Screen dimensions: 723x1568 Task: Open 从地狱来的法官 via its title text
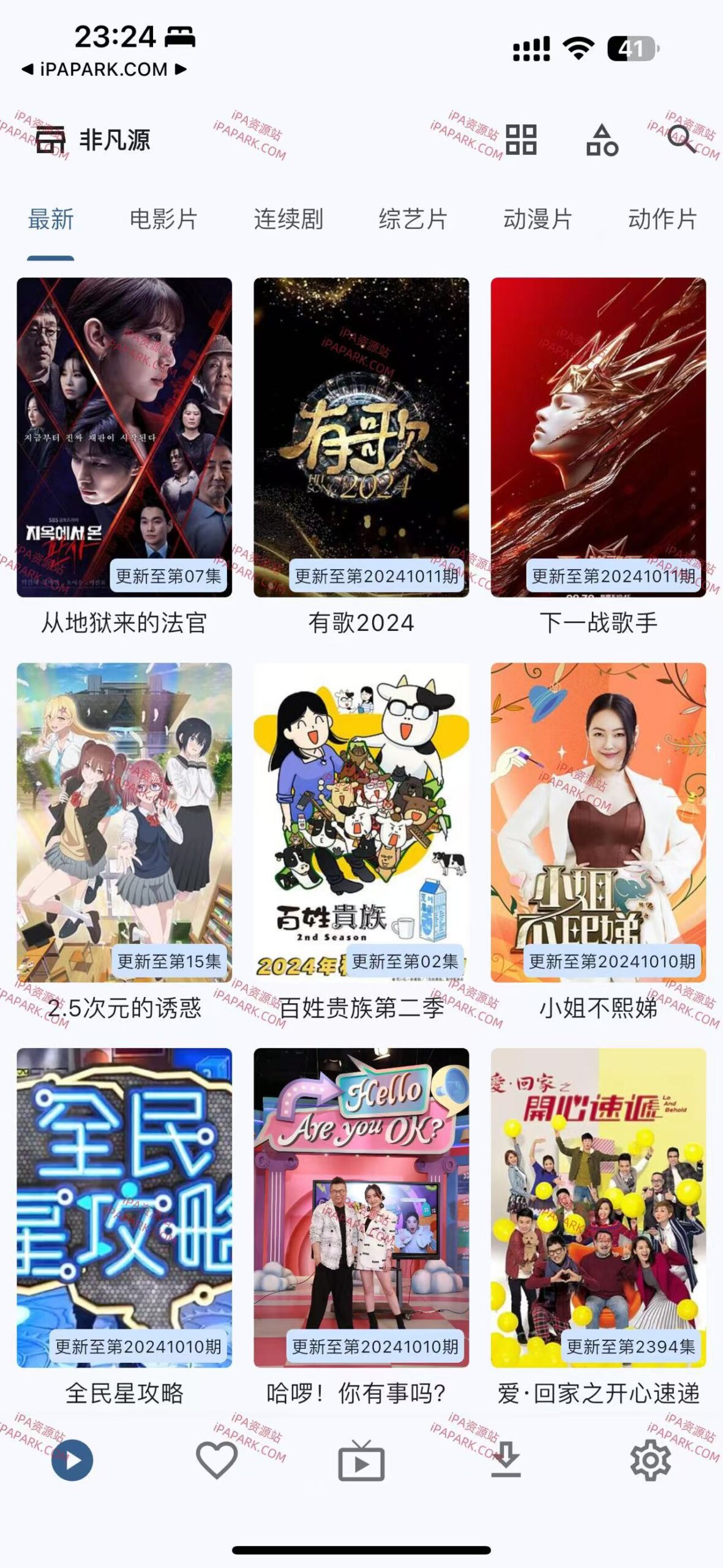pyautogui.click(x=121, y=624)
